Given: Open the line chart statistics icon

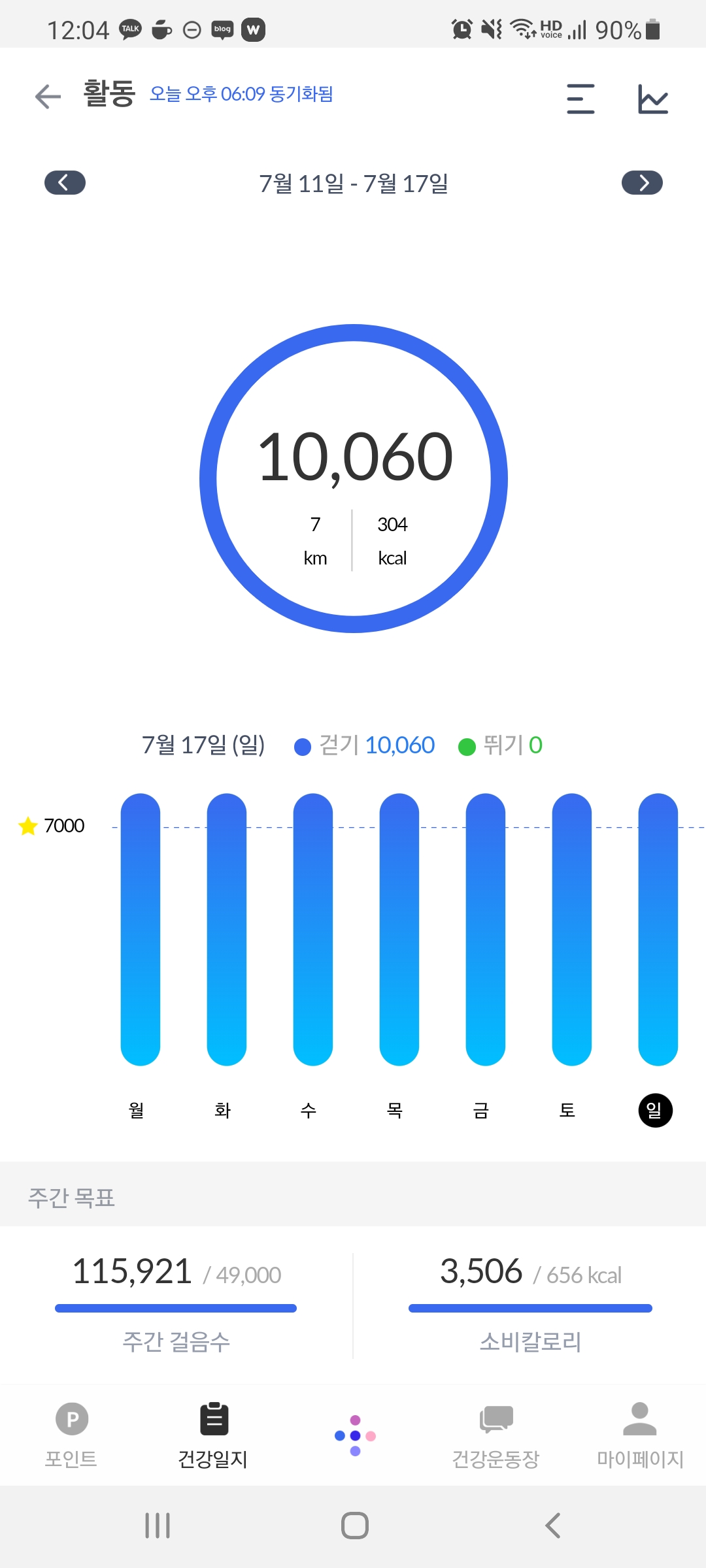Looking at the screenshot, I should click(x=652, y=99).
